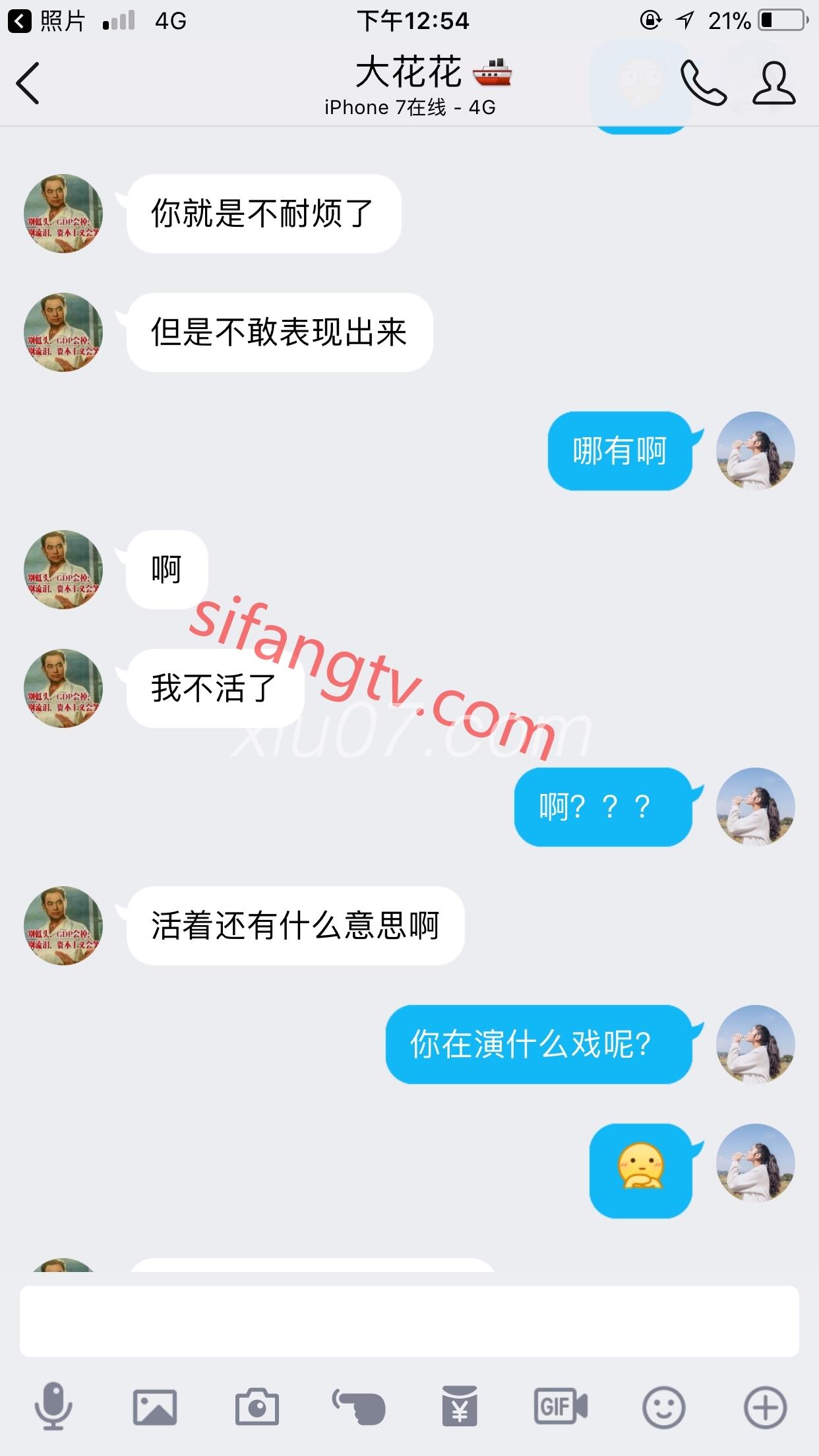Open the plus menu for more options
Screen dimensions: 819x1456
765,1408
